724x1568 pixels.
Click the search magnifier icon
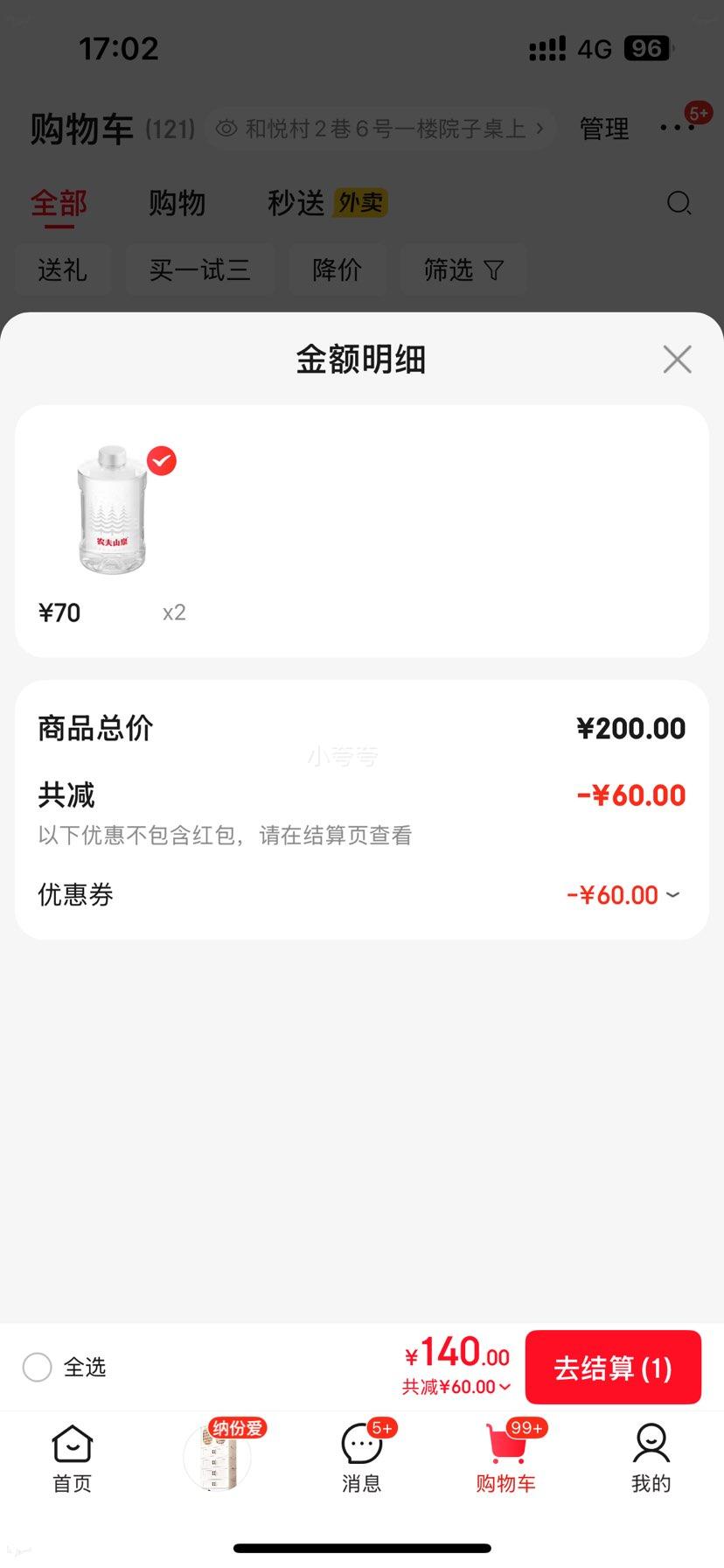pyautogui.click(x=679, y=203)
